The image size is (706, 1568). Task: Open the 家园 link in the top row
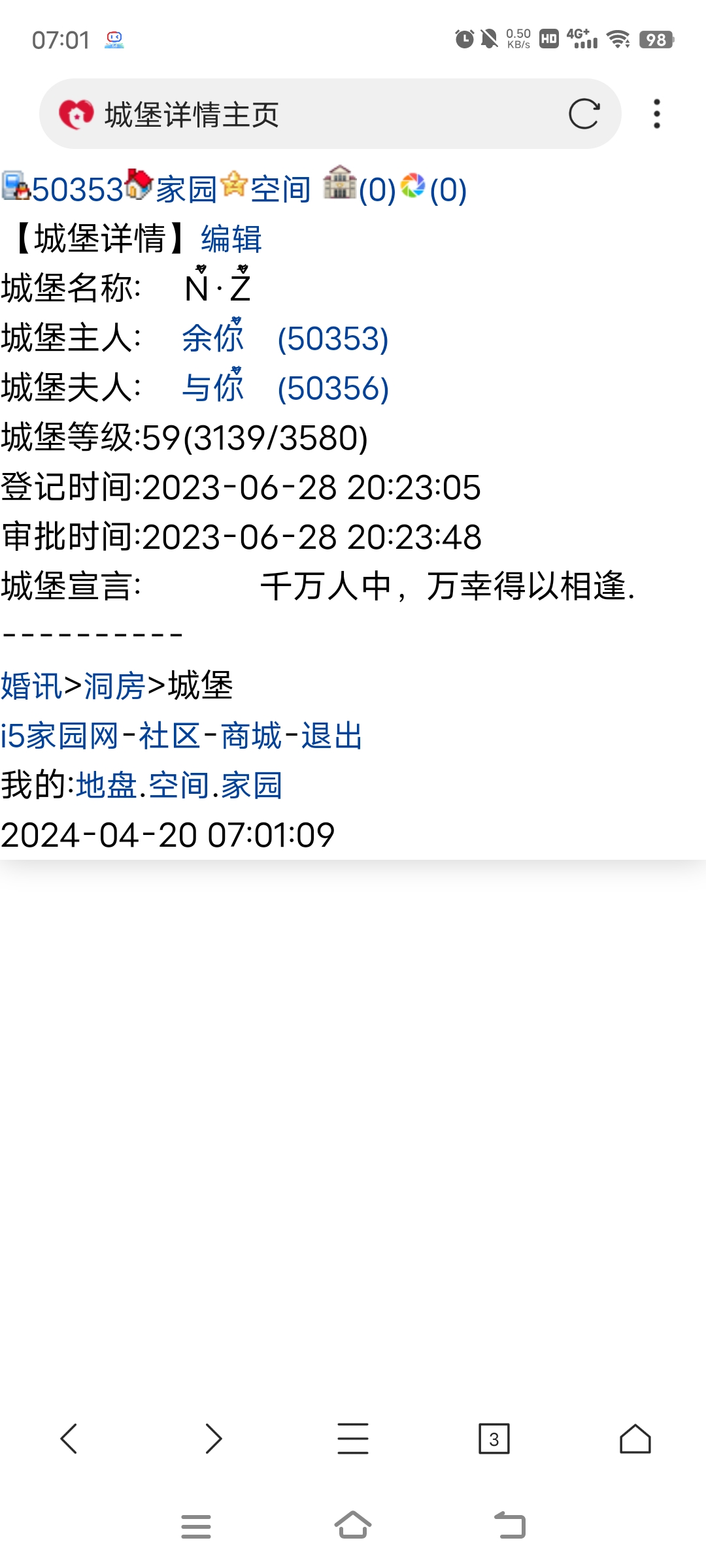pos(186,190)
